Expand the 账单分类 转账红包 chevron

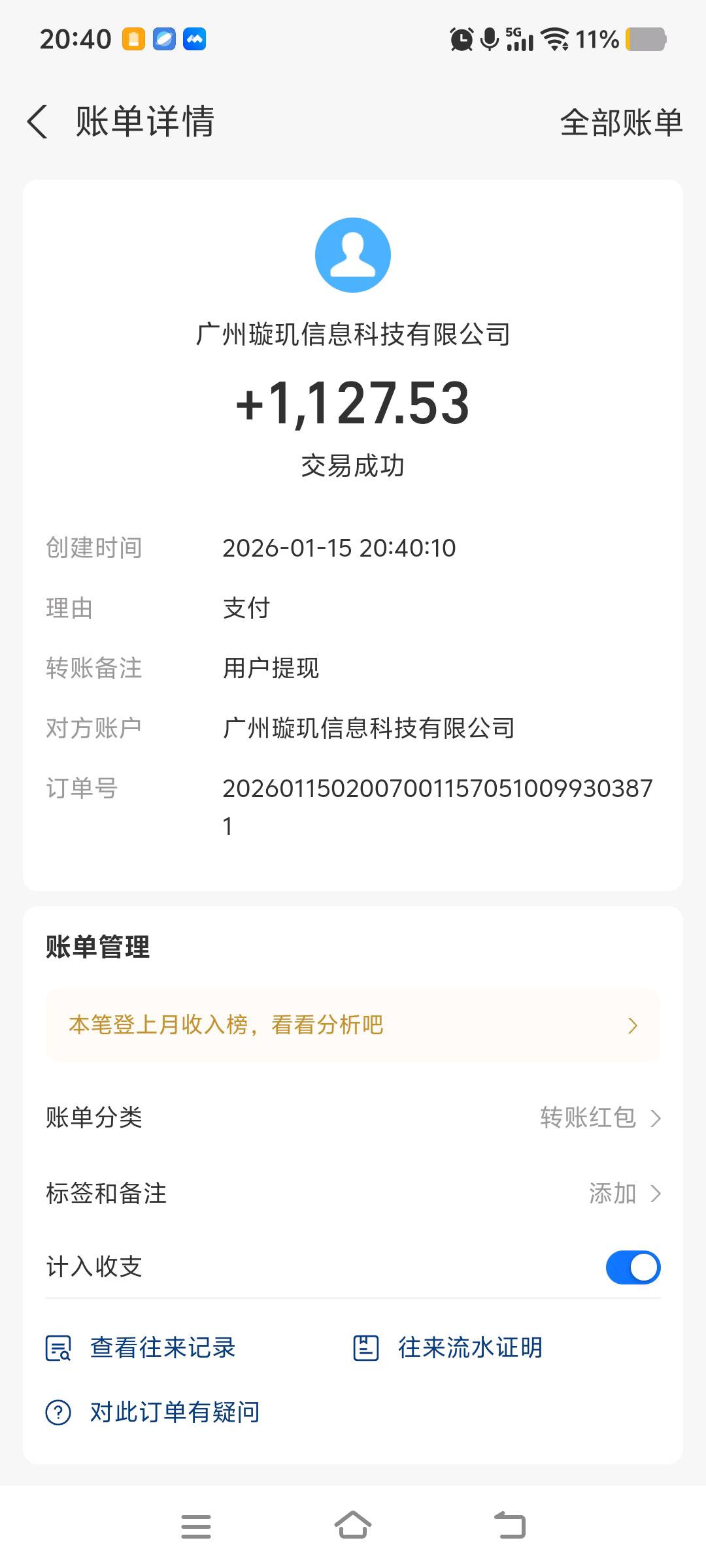pos(658,1118)
